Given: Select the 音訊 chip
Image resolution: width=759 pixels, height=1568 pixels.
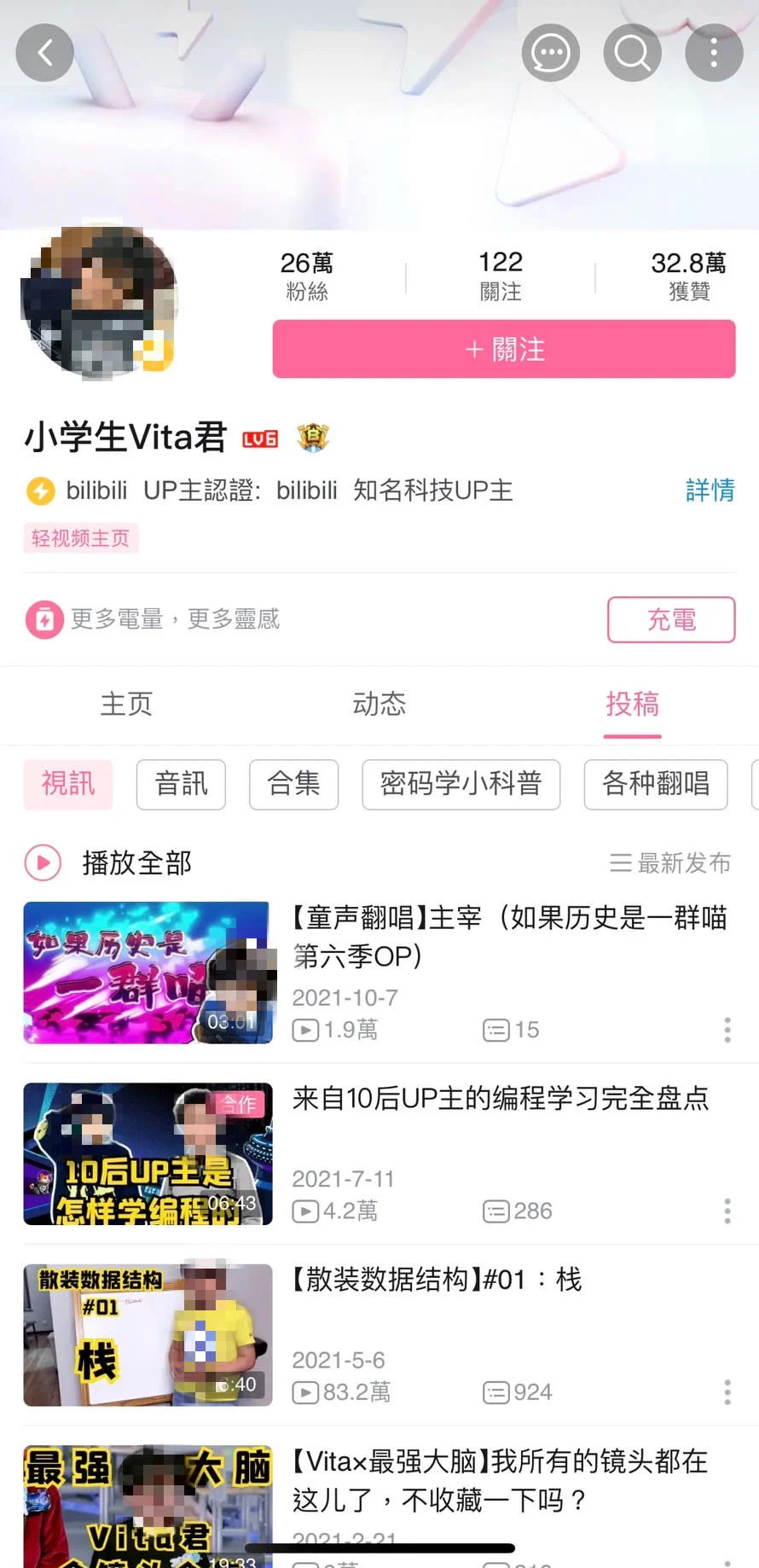Looking at the screenshot, I should click(181, 783).
